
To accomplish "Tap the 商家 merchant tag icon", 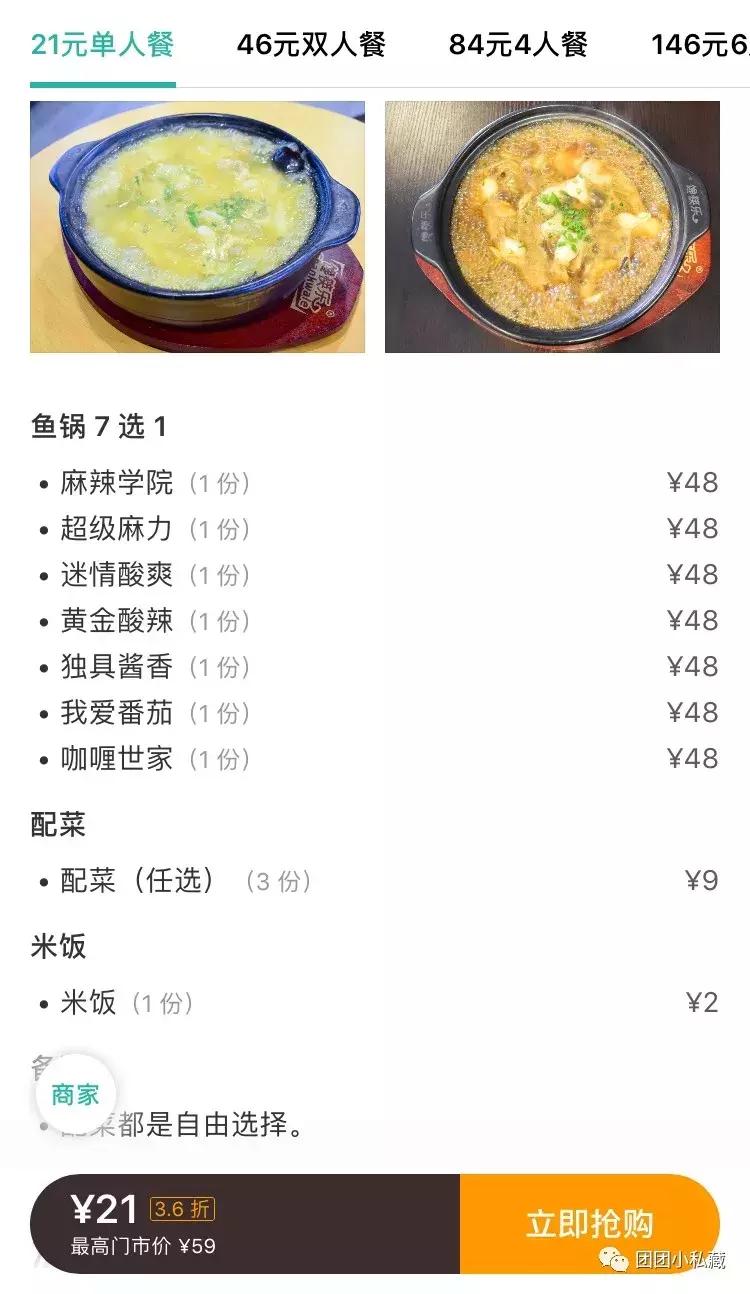I will [75, 1095].
